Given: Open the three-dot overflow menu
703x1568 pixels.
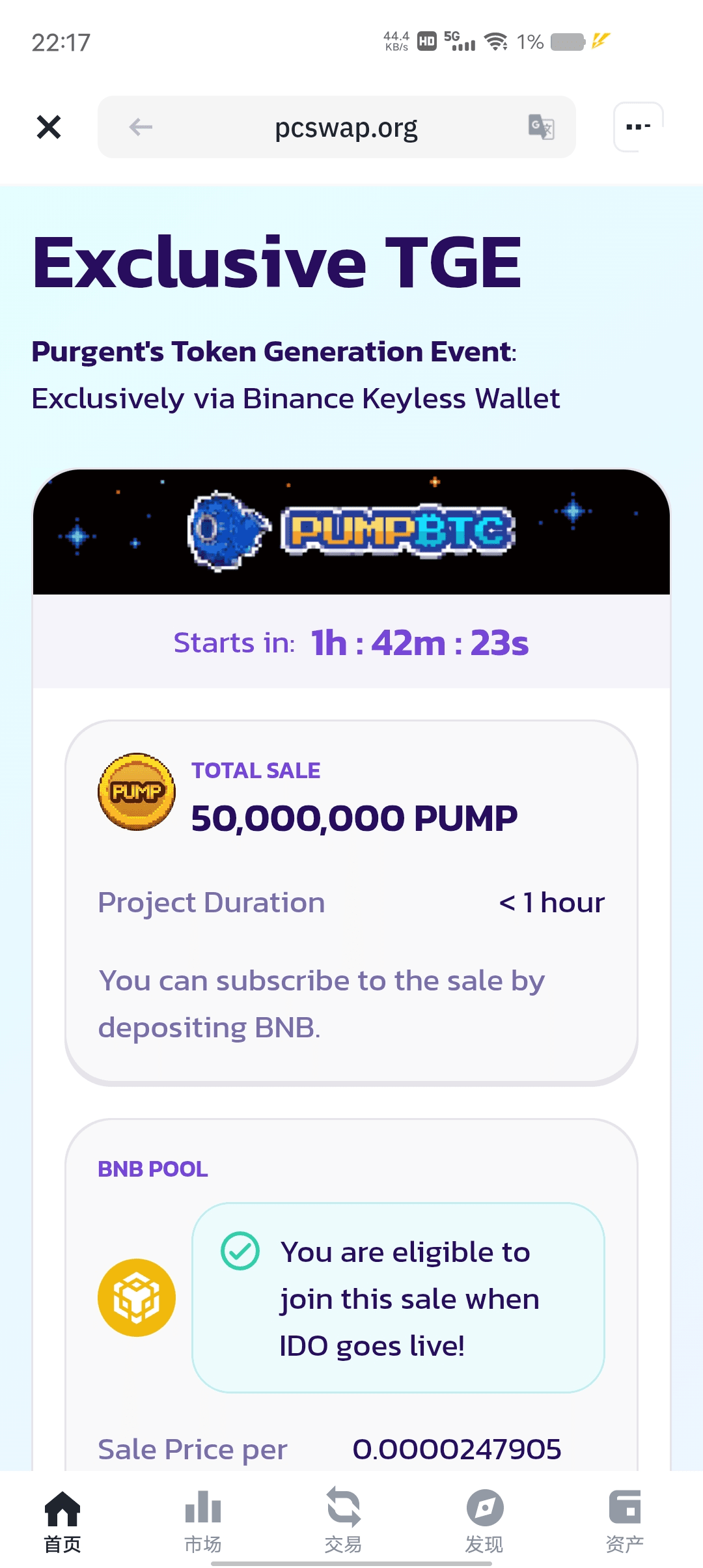Looking at the screenshot, I should (x=638, y=127).
